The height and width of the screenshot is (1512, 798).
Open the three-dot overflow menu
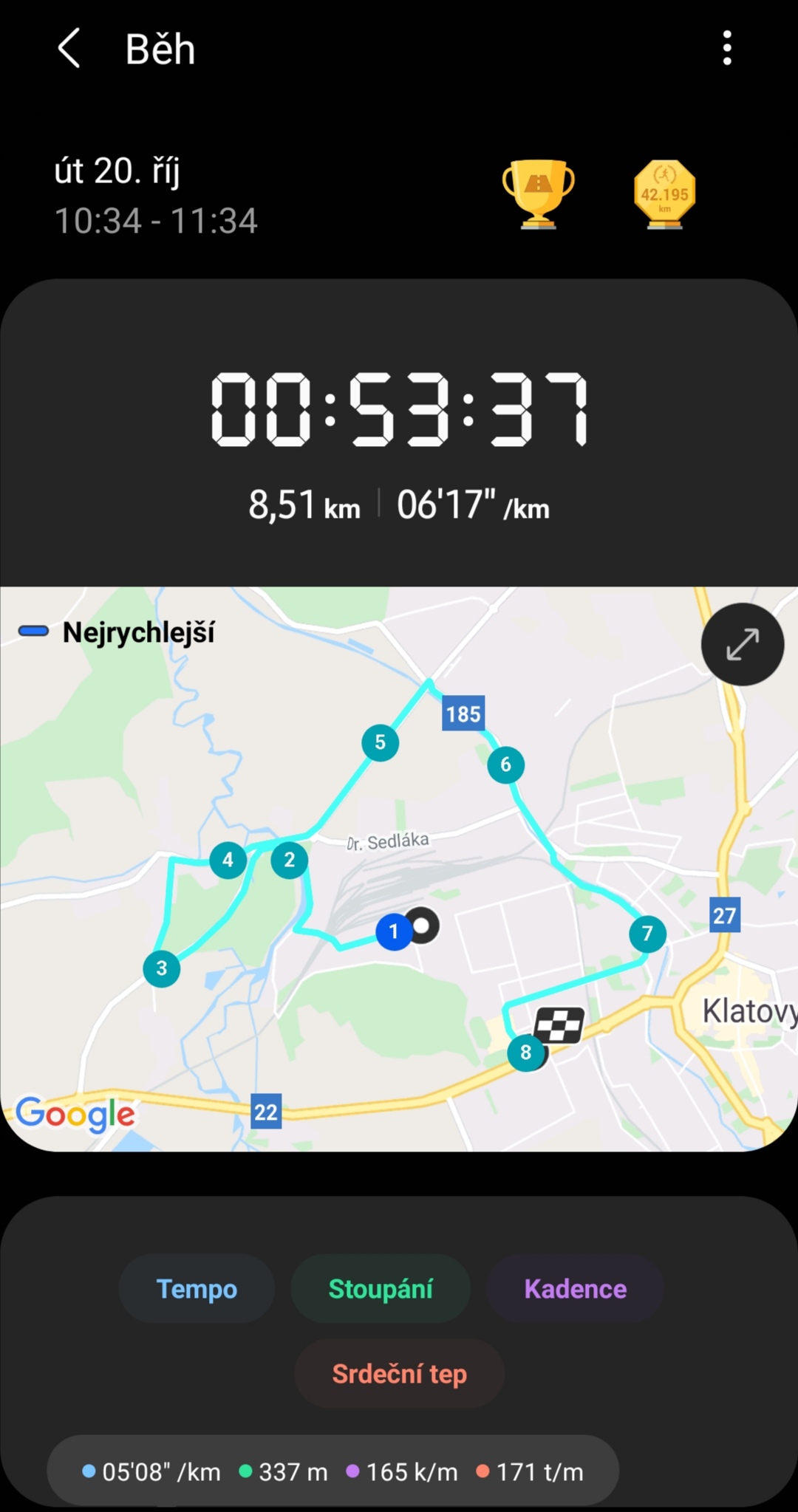pos(727,48)
